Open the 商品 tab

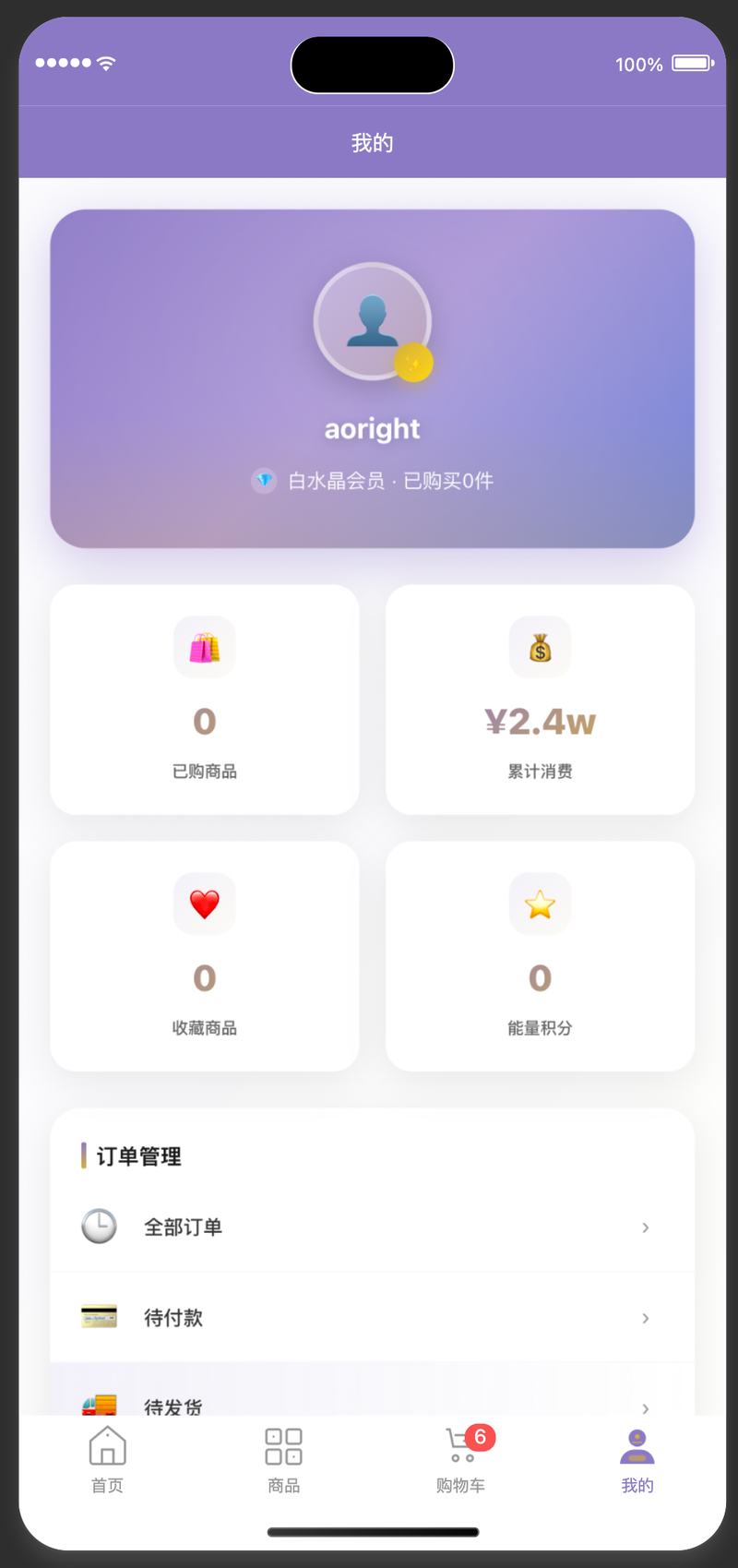pyautogui.click(x=283, y=1458)
